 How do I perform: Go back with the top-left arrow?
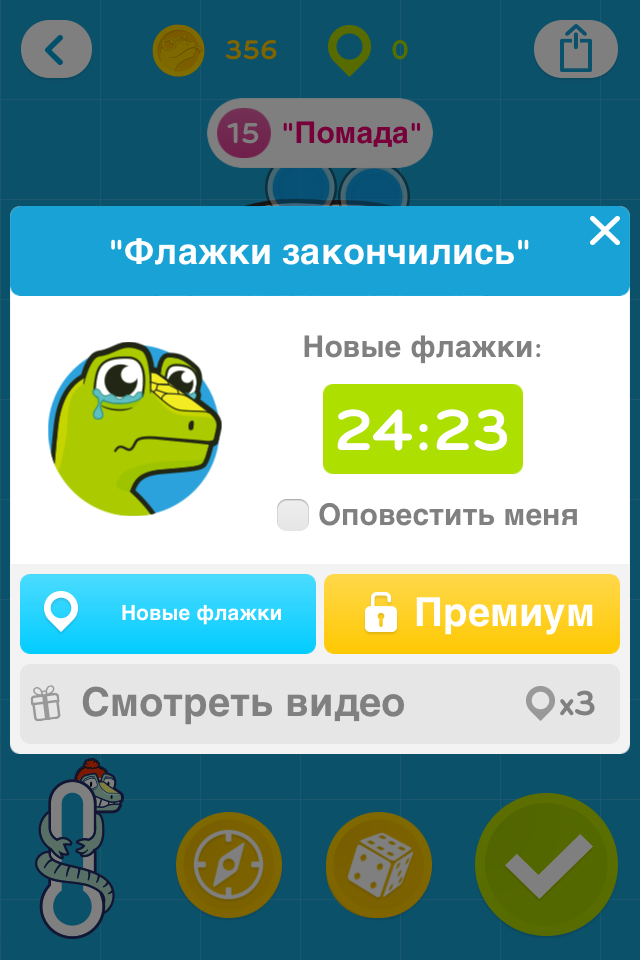[56, 49]
